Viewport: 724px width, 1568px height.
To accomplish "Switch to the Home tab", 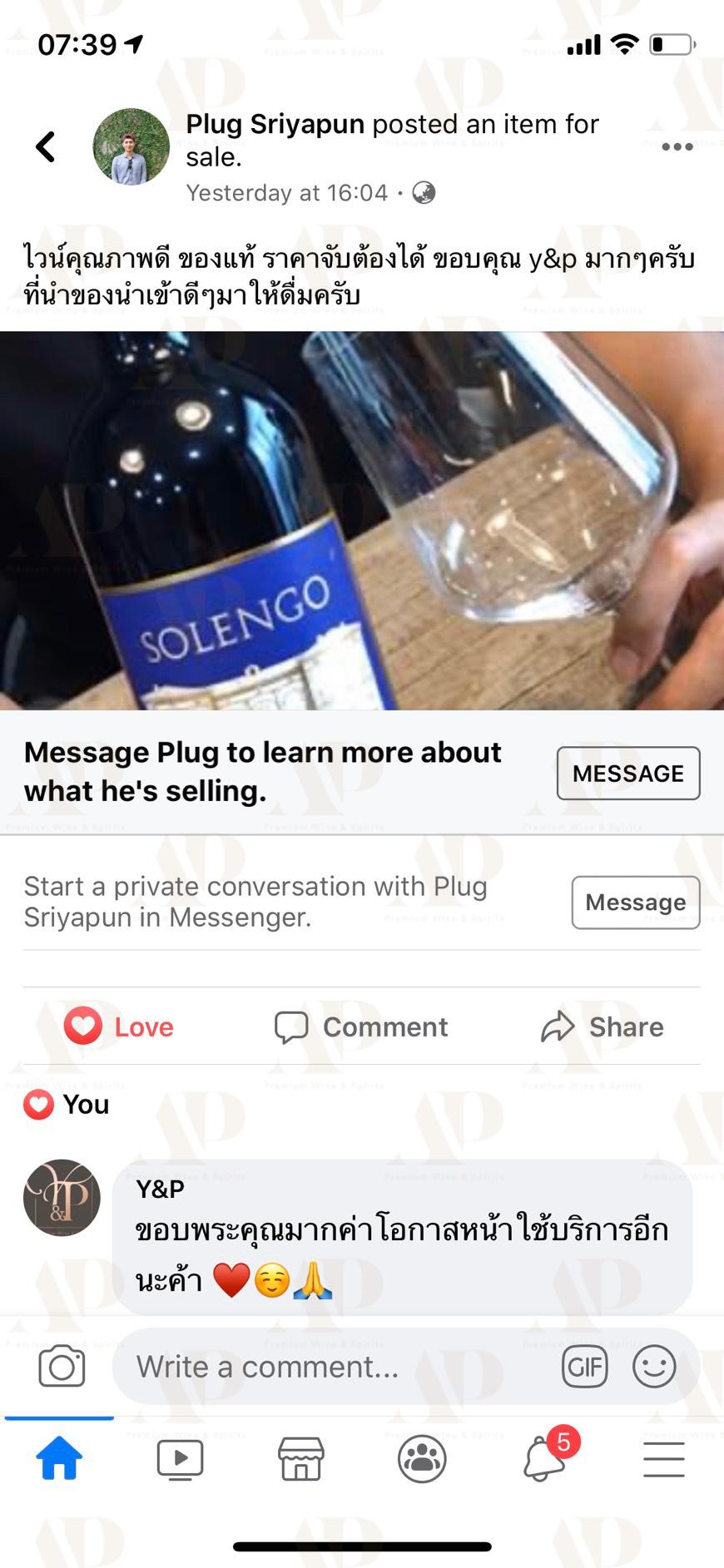I will click(59, 1459).
